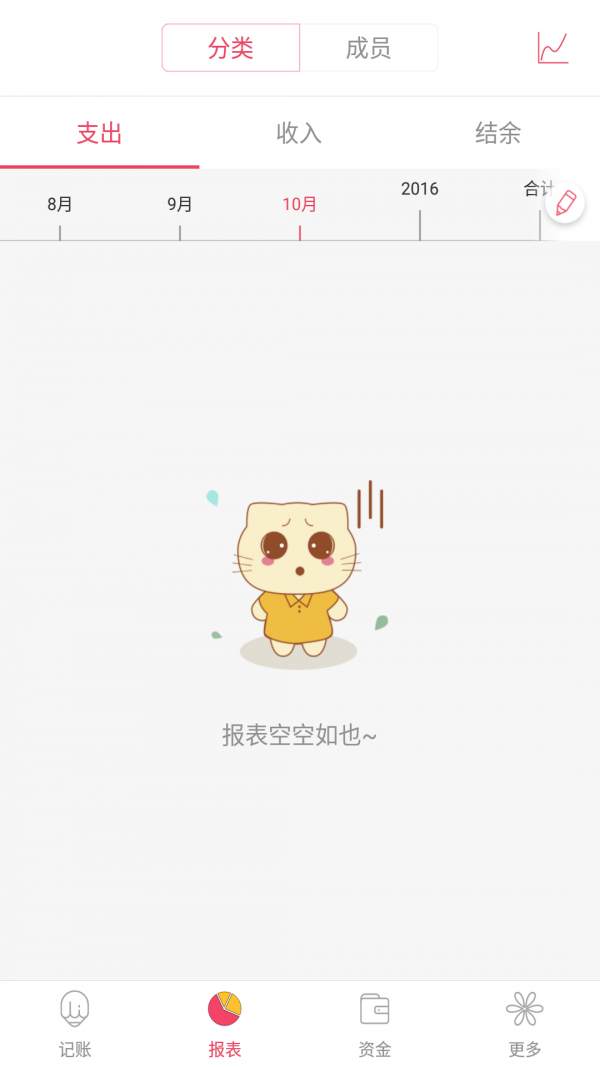Select the 支出 tab

tap(99, 133)
